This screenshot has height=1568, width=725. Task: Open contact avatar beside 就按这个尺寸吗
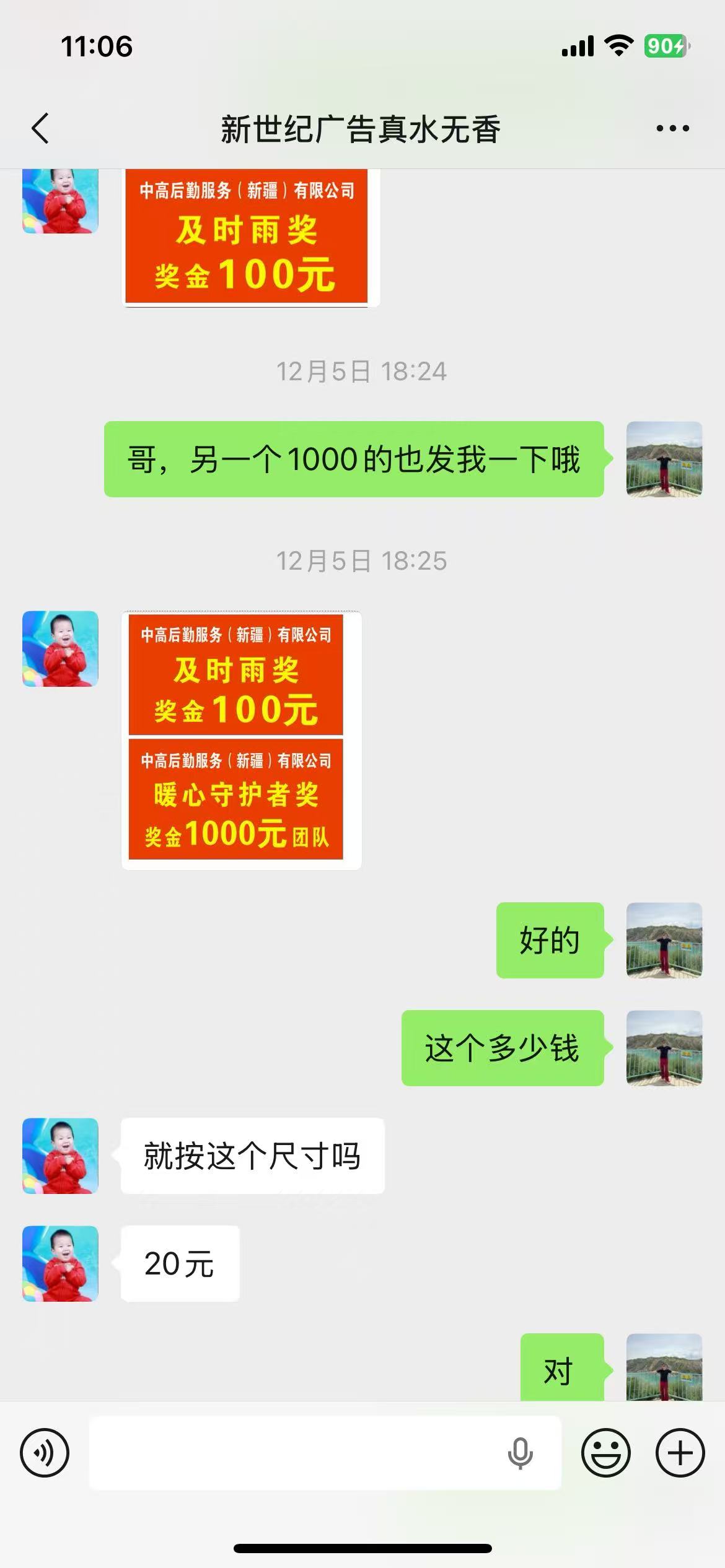click(x=61, y=1156)
